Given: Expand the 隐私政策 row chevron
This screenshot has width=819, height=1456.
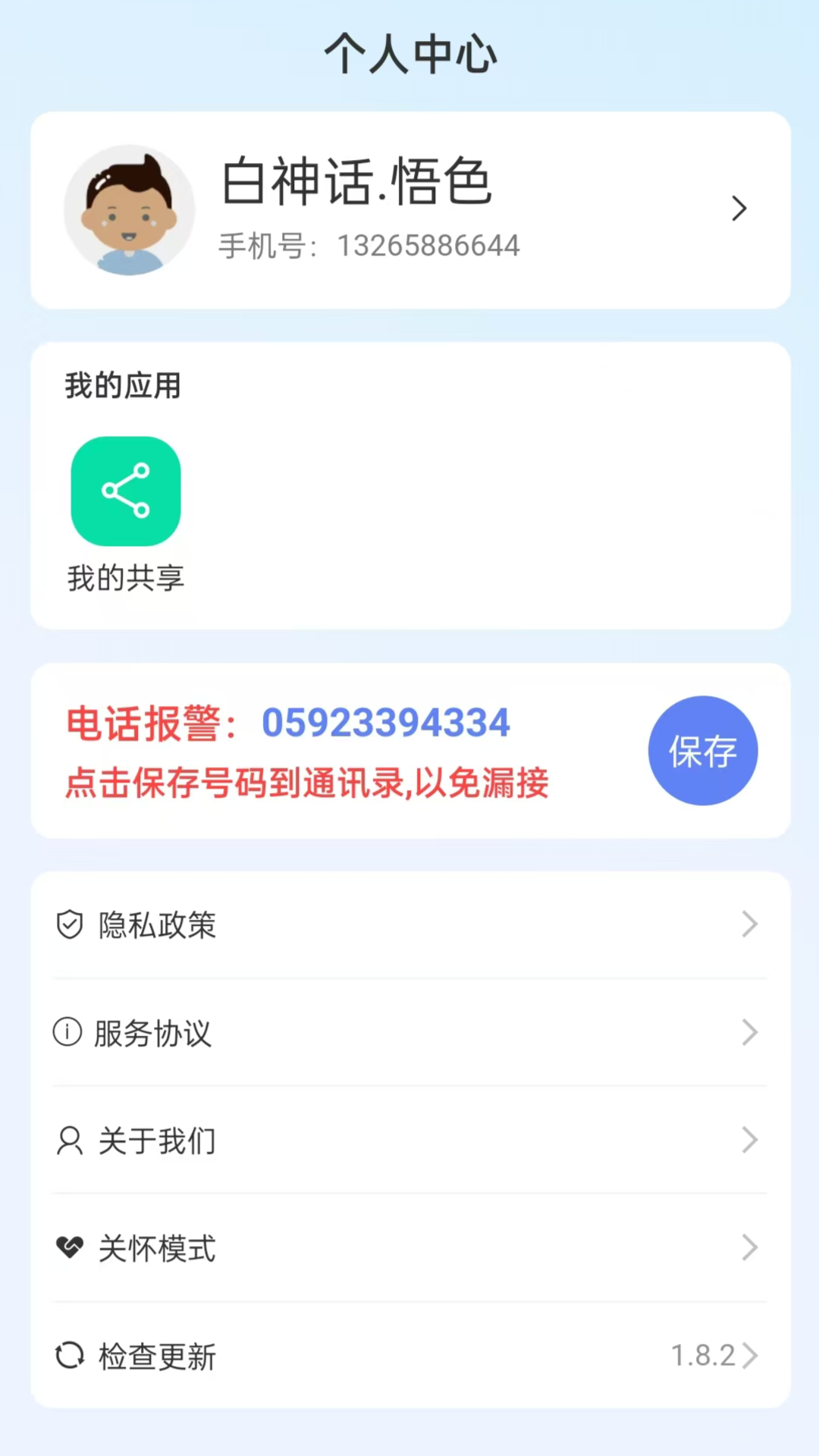Looking at the screenshot, I should pyautogui.click(x=750, y=924).
